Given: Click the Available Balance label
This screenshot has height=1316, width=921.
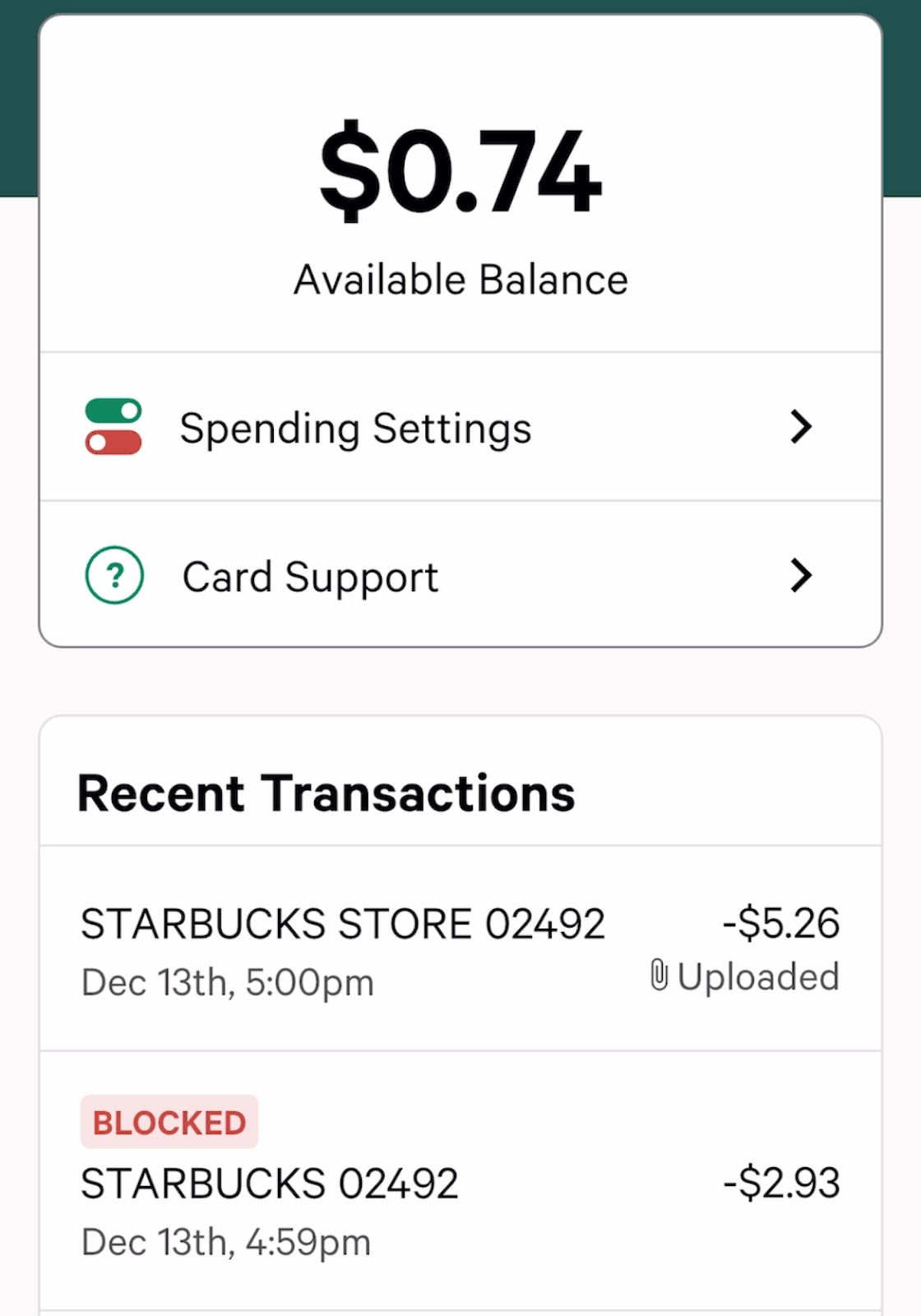Looking at the screenshot, I should click(460, 279).
